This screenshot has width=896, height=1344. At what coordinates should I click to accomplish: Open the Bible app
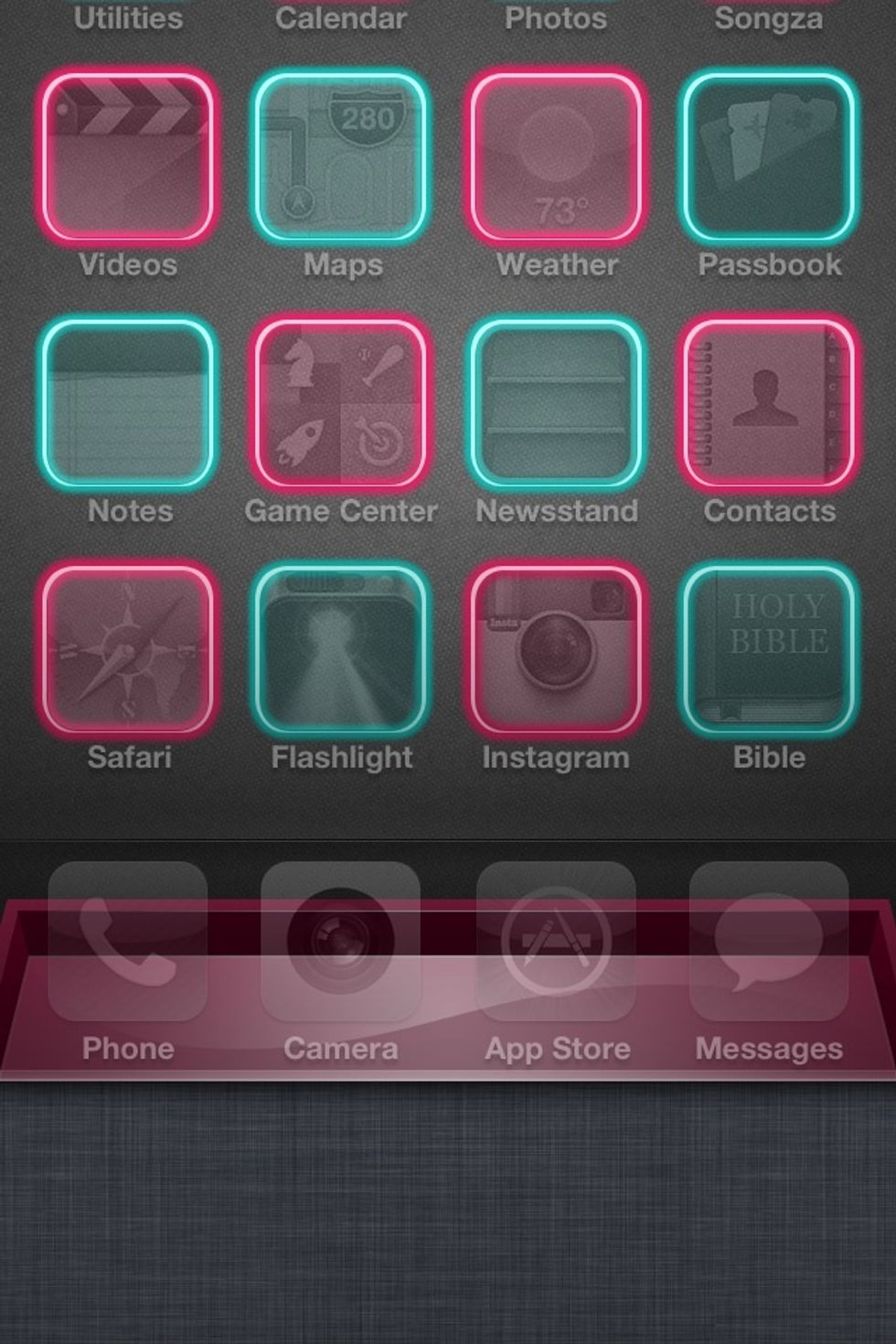[769, 649]
